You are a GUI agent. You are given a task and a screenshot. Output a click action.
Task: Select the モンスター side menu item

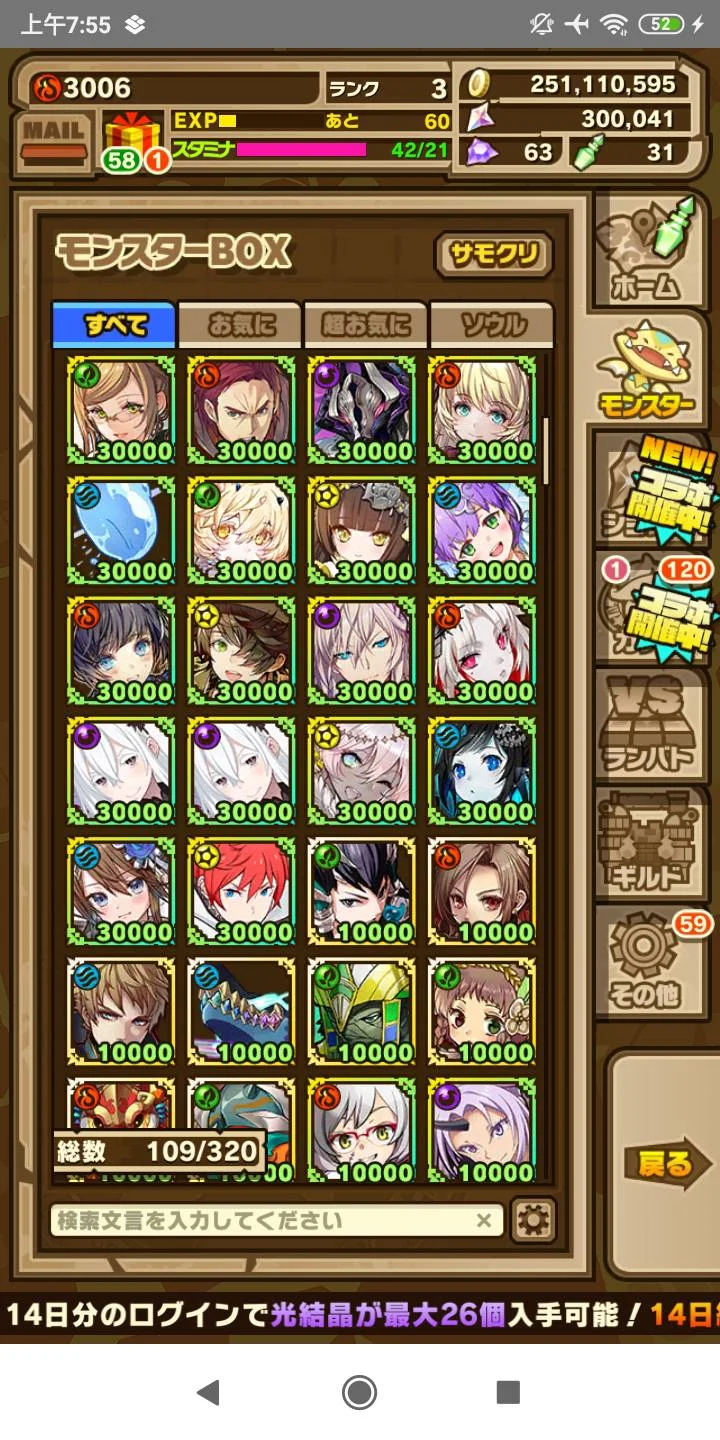pyautogui.click(x=657, y=370)
